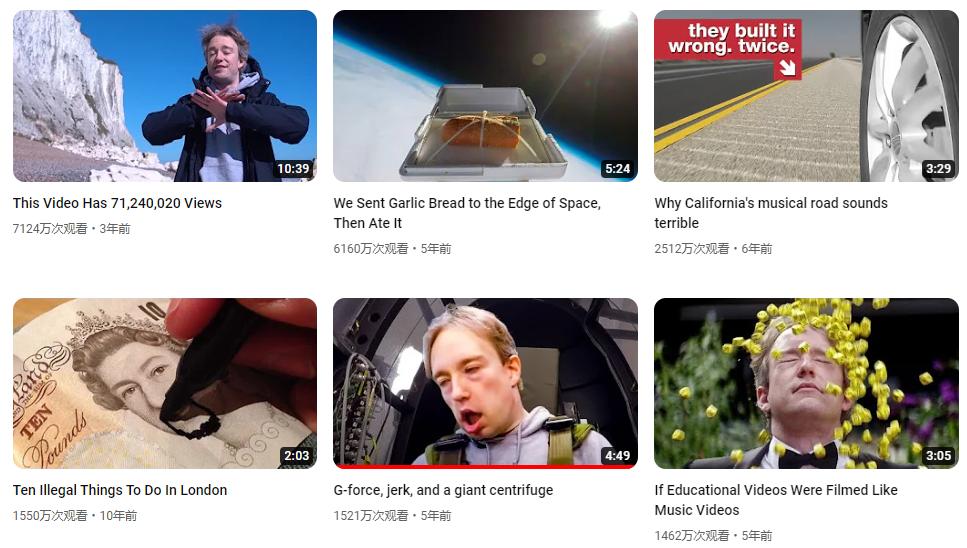Open the giant centrifuge video thumbnail

tap(485, 383)
